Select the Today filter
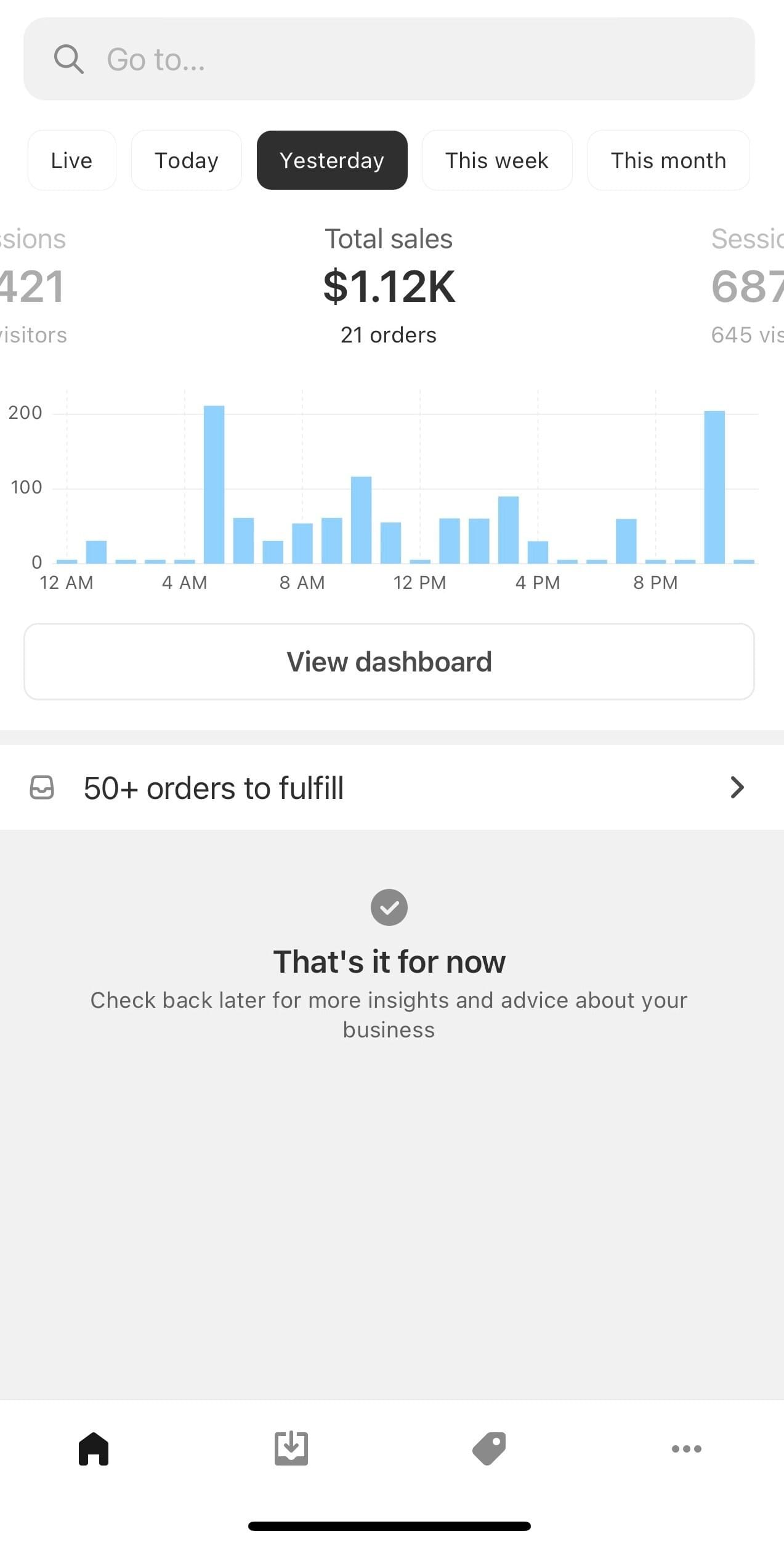 pyautogui.click(x=186, y=160)
